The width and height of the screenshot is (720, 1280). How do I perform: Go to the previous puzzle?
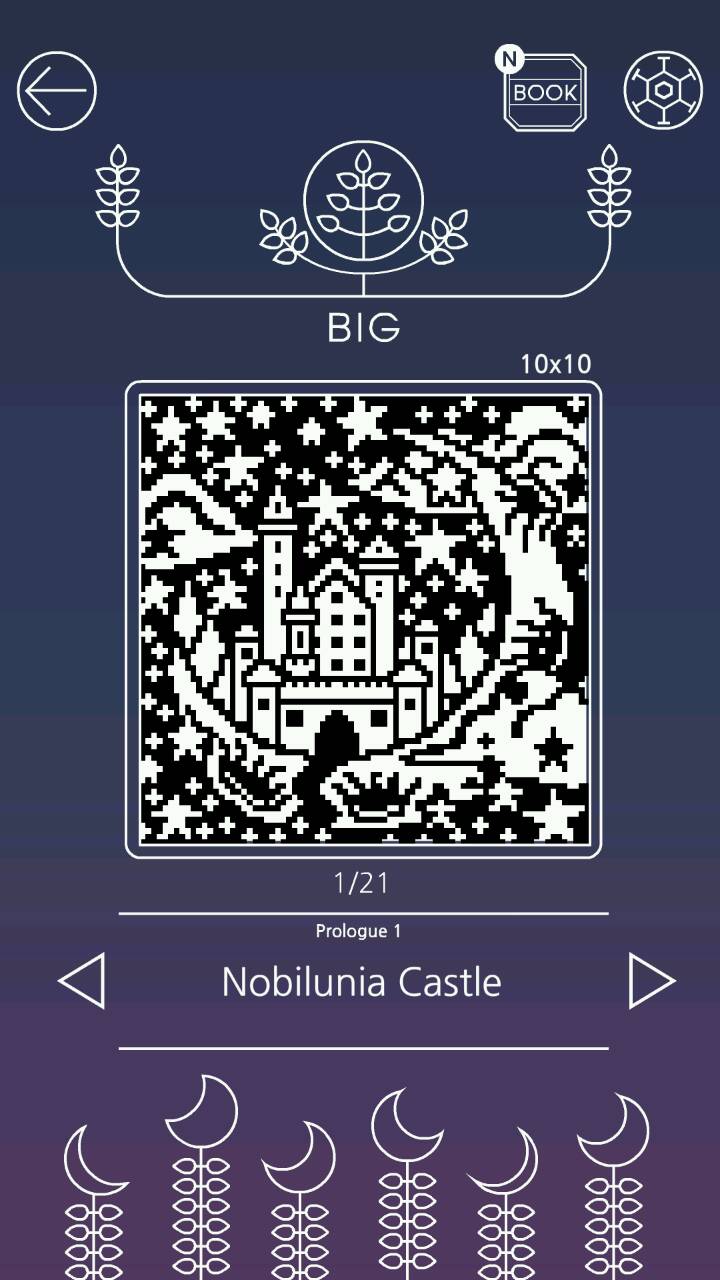(82, 981)
